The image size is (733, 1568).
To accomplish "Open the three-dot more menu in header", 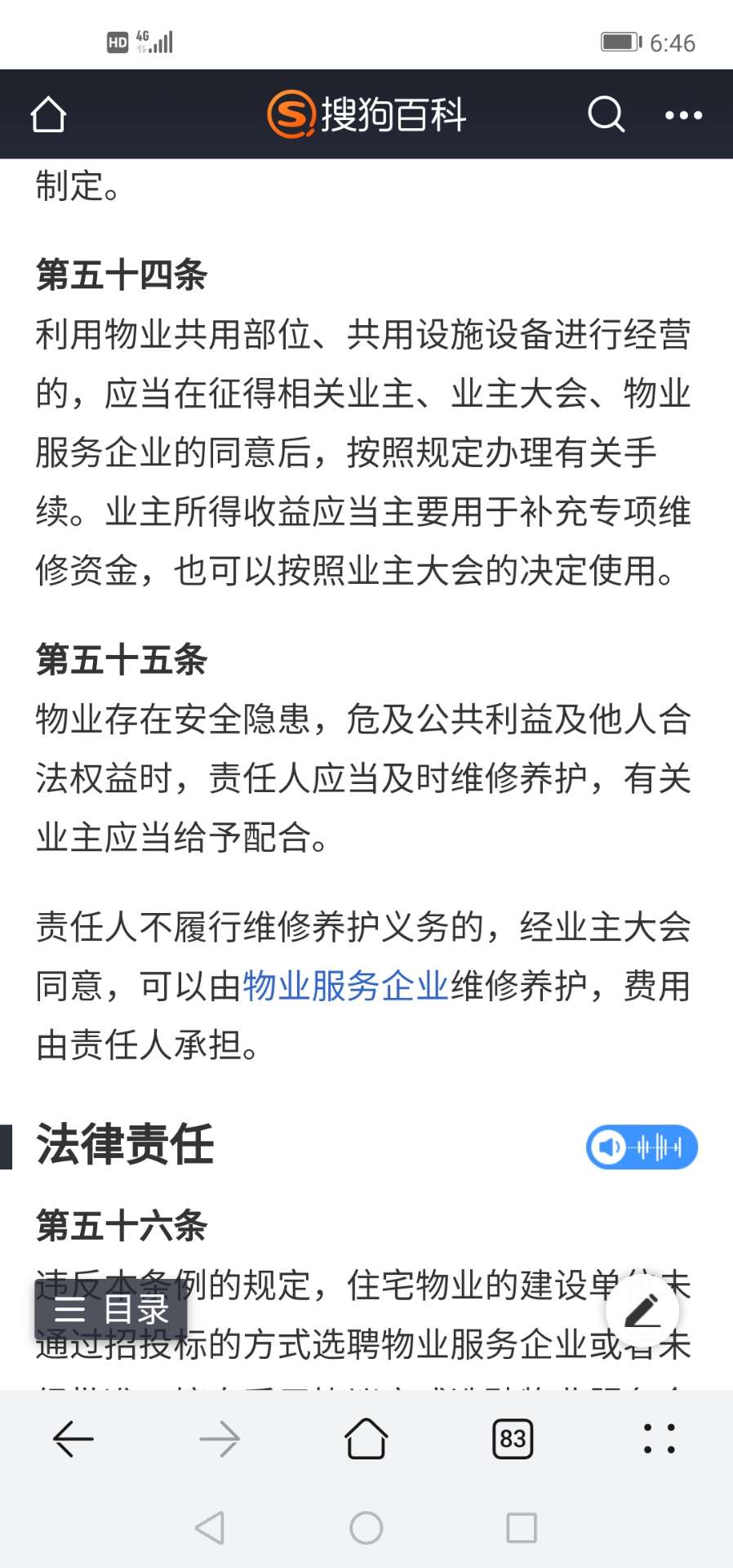I will (683, 115).
